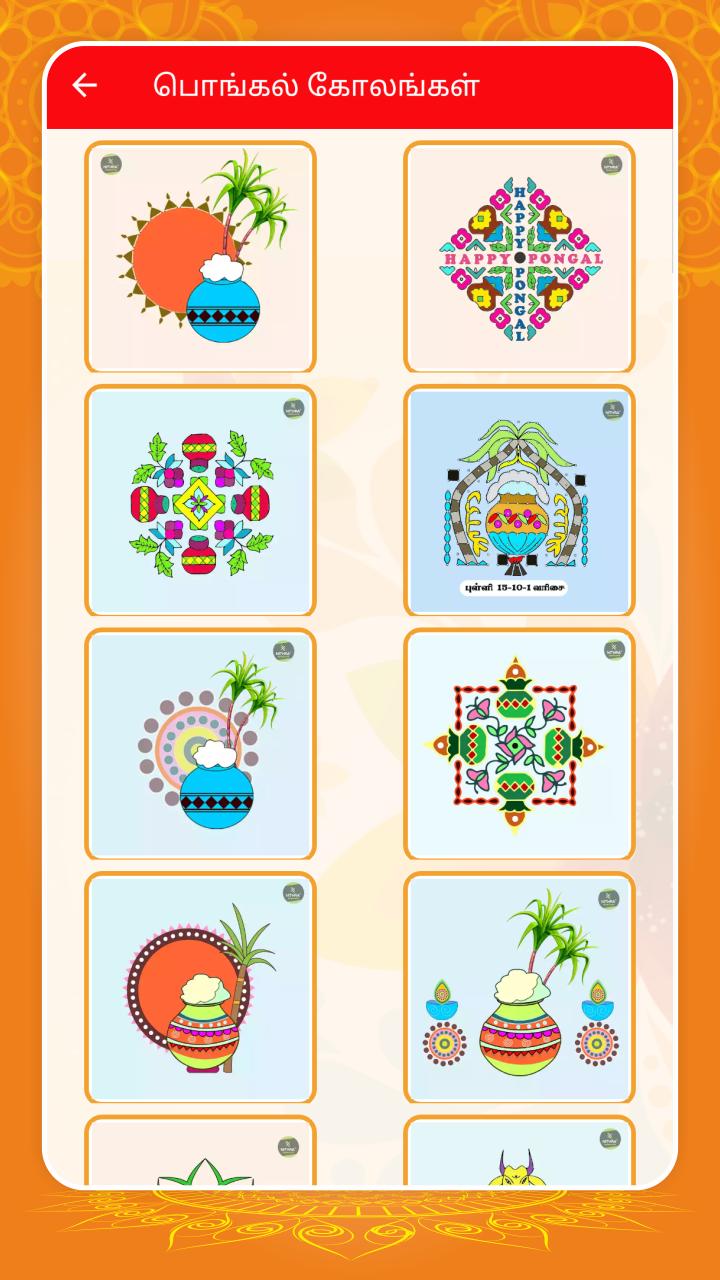This screenshot has height=1280, width=720.
Task: Open the partially visible yellow bull kolam
Action: (519, 1151)
